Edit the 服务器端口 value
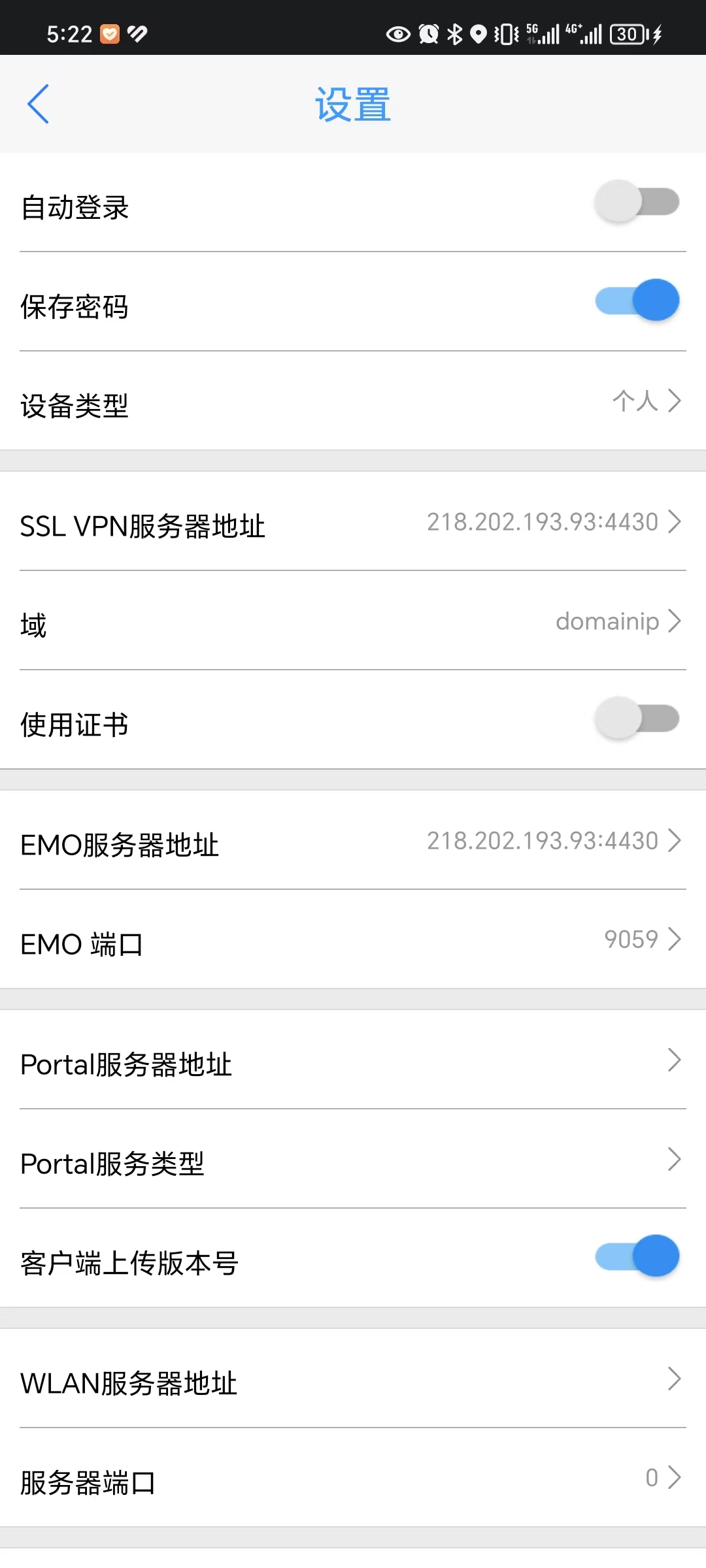706x1568 pixels. [x=353, y=1479]
